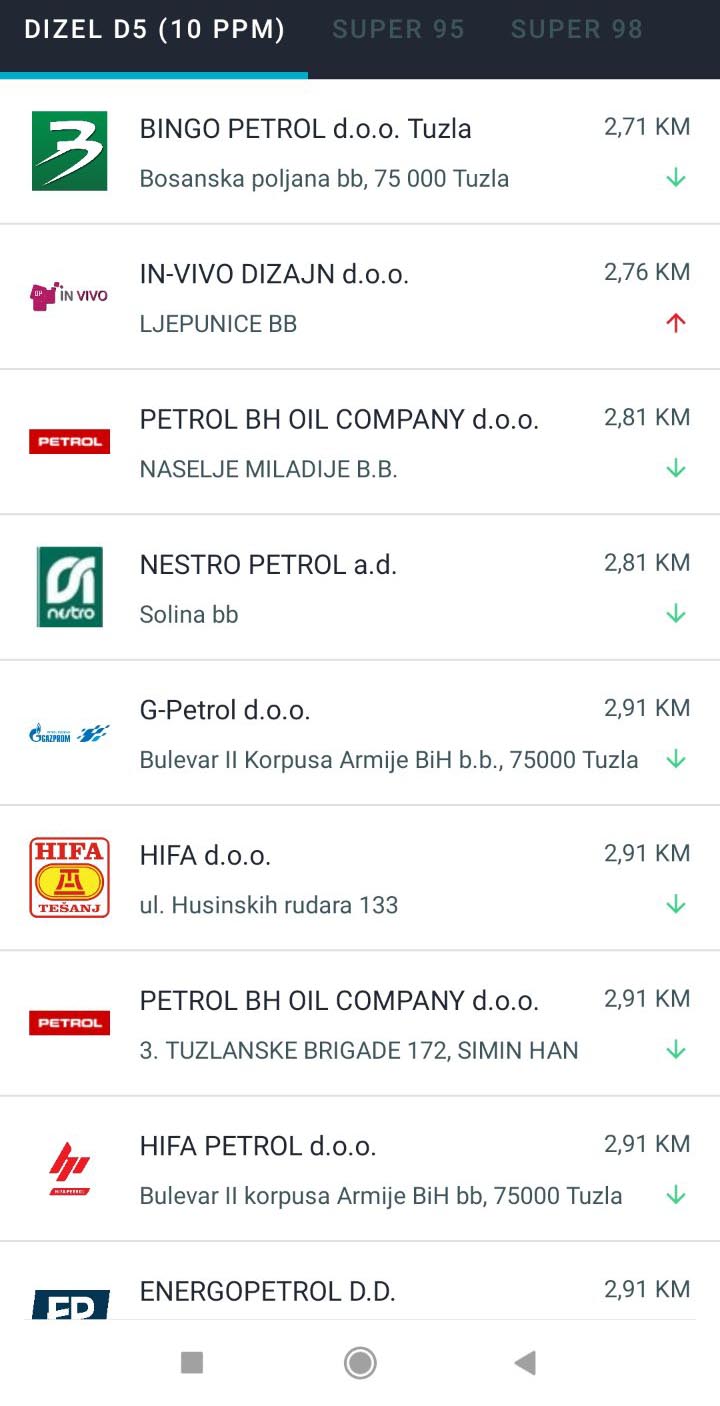
Task: View HIFA d.o.o. on Husinskih rudara 133
Action: click(360, 878)
